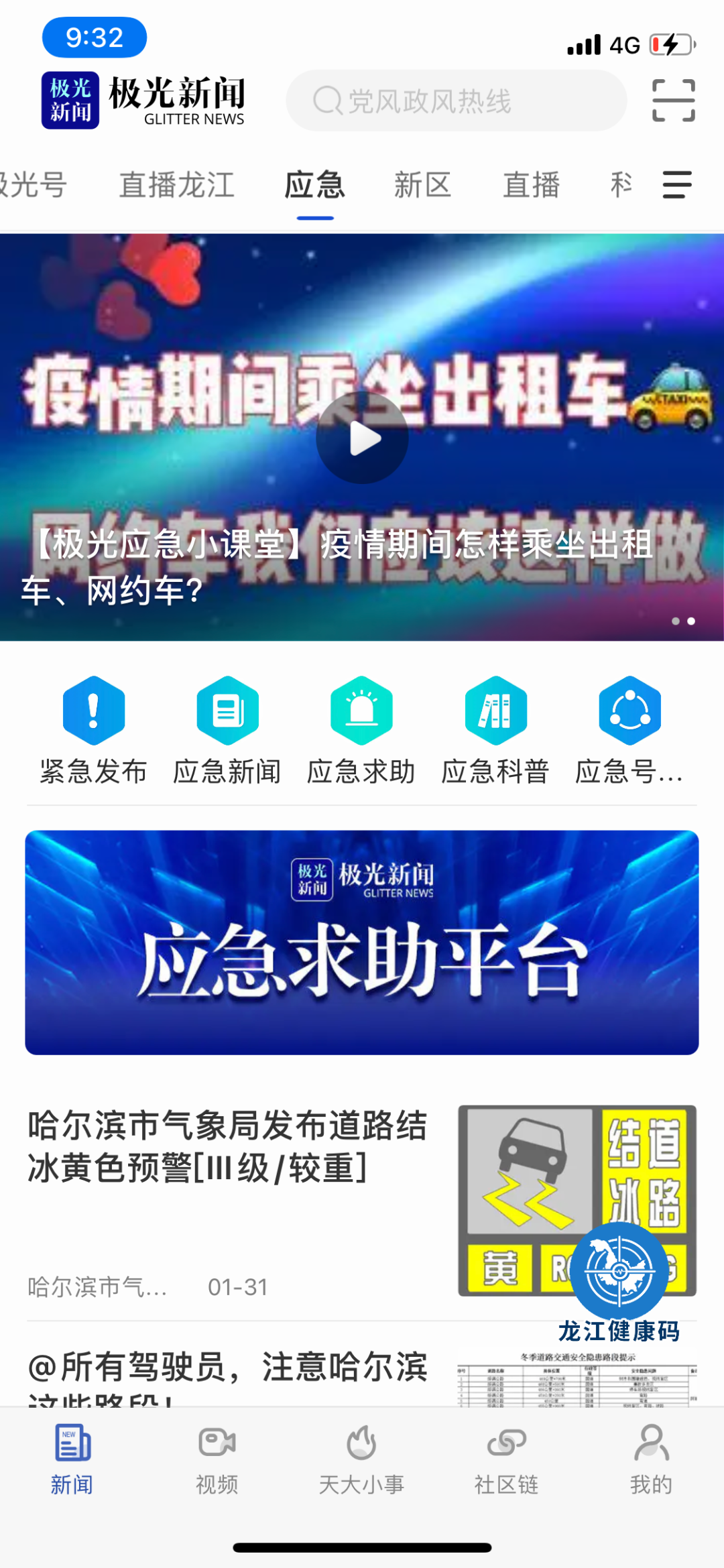Switch to the 直播龙江 tab

(x=177, y=185)
